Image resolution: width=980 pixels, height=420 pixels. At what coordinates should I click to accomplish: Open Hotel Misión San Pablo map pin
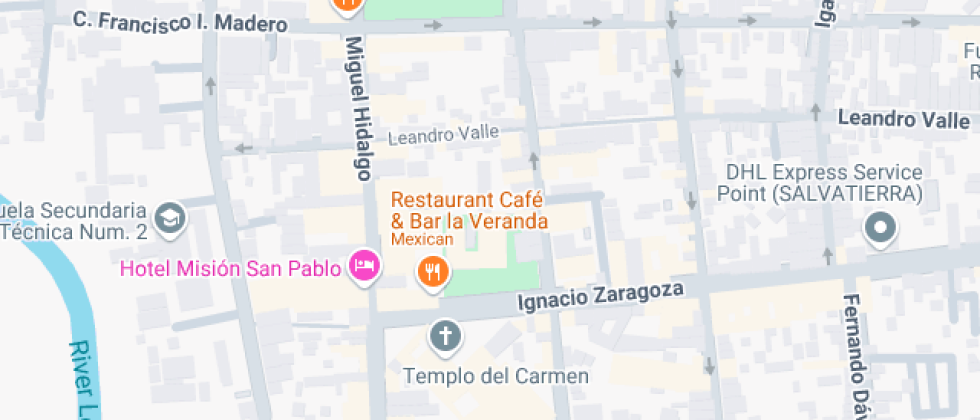click(x=364, y=266)
